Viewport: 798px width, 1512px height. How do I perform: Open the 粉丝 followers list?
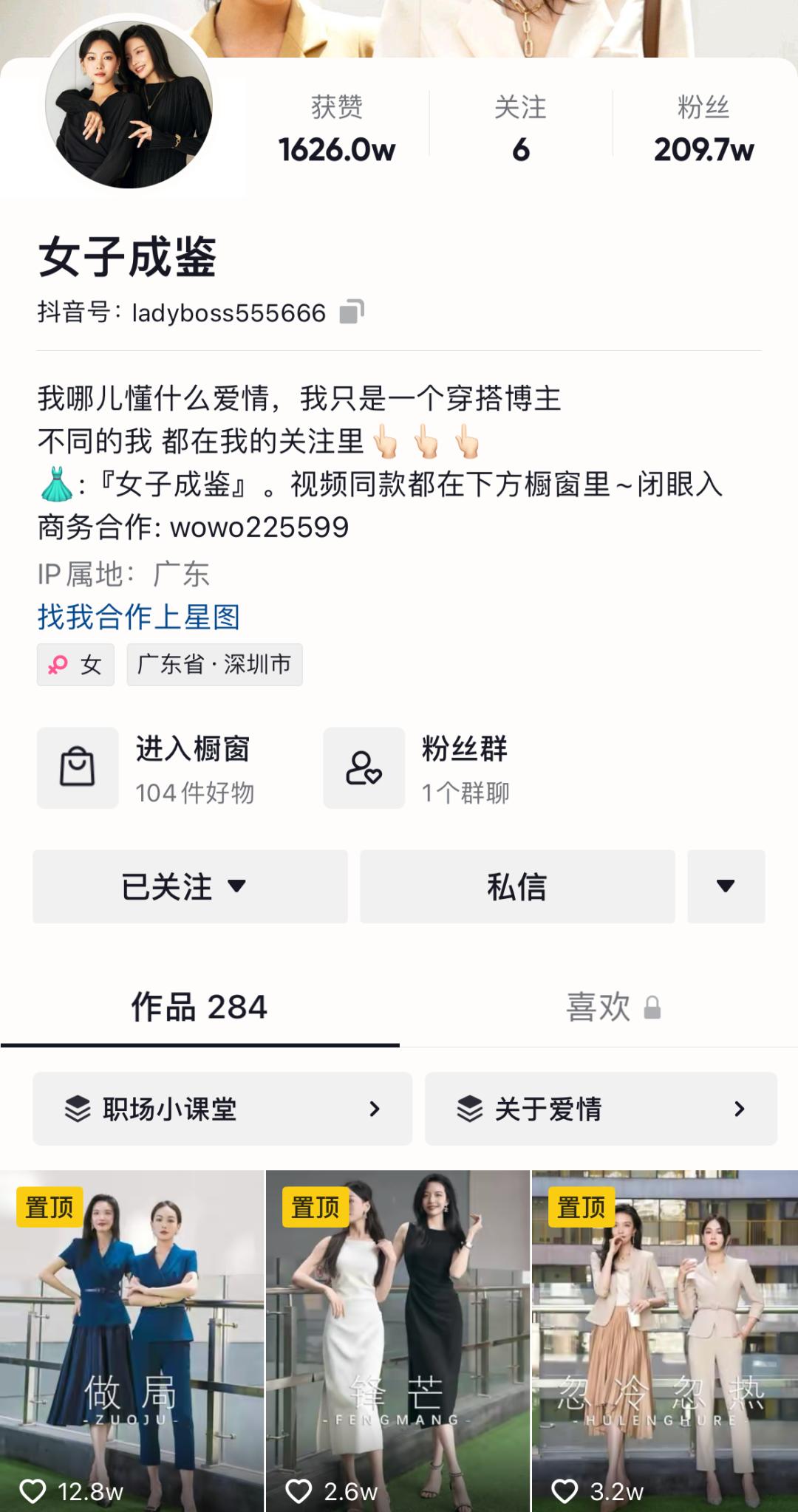coord(703,129)
